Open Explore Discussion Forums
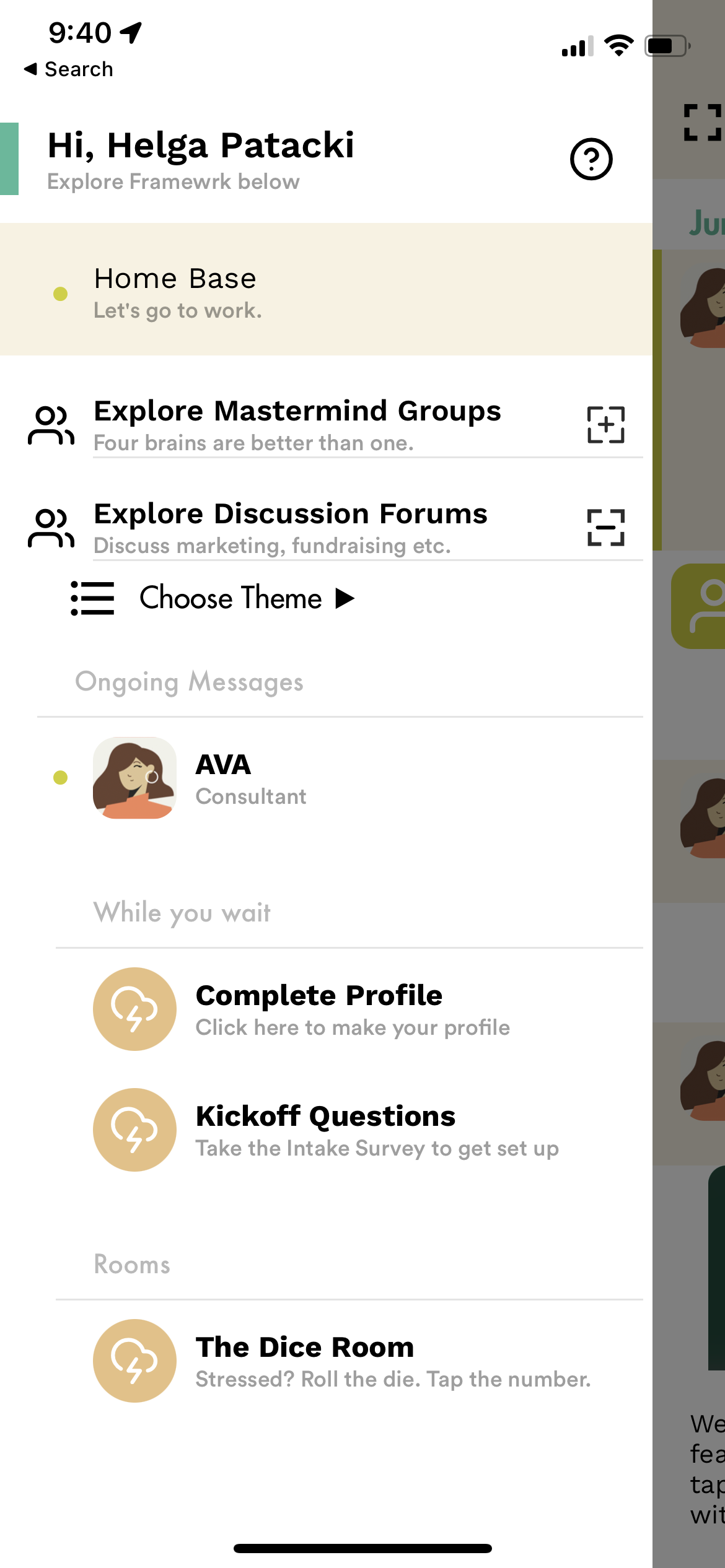 [291, 528]
